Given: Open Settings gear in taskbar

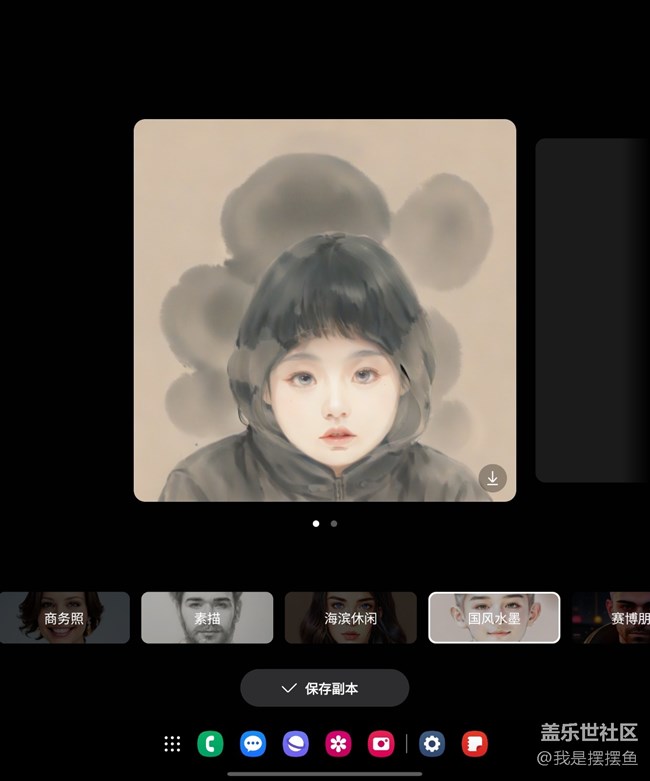Looking at the screenshot, I should point(432,743).
